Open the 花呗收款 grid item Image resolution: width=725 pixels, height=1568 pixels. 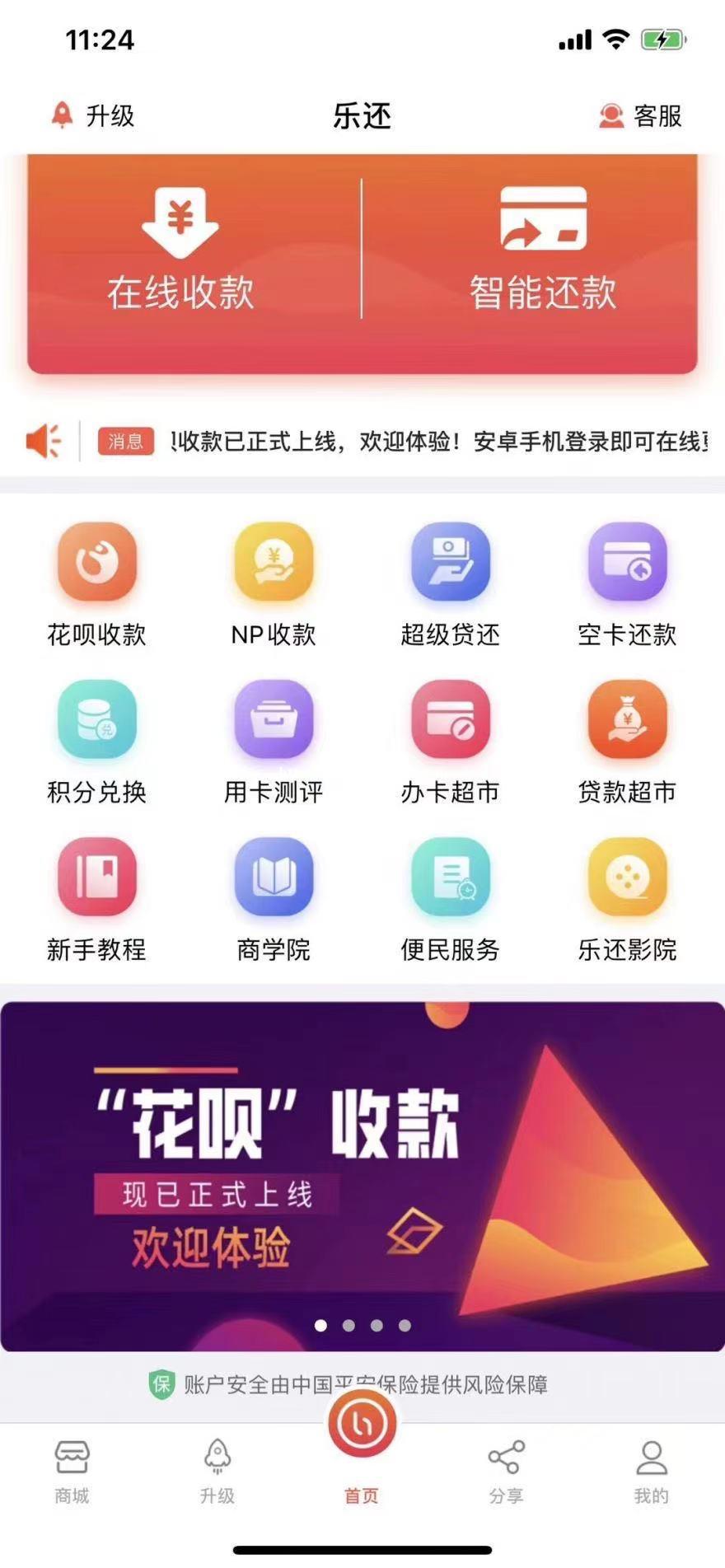[96, 584]
